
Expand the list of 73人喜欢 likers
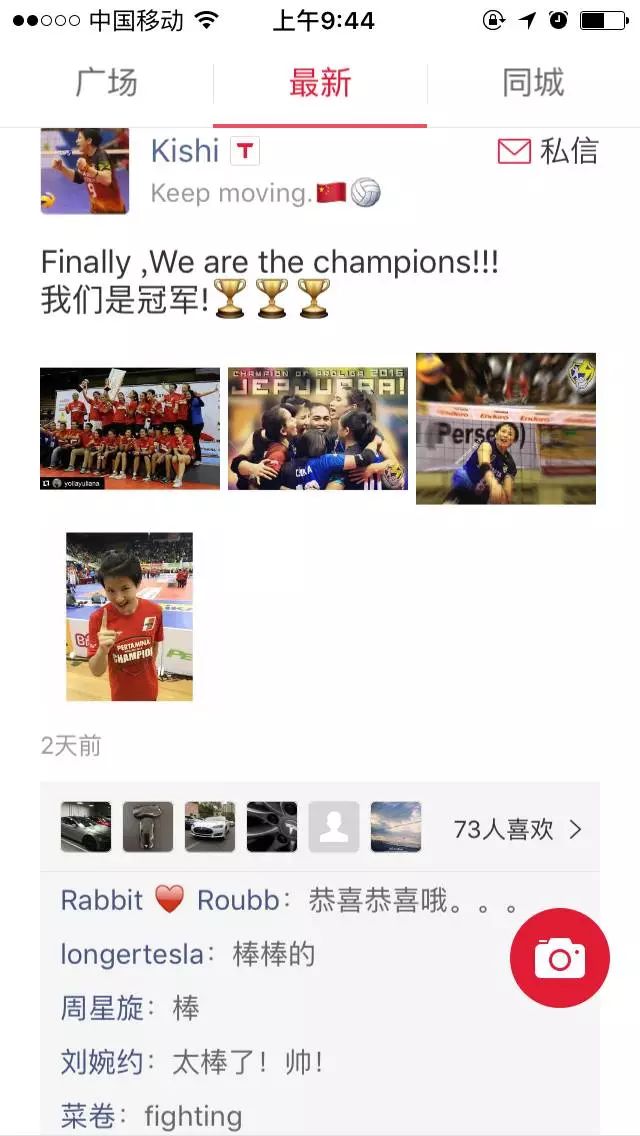point(518,829)
